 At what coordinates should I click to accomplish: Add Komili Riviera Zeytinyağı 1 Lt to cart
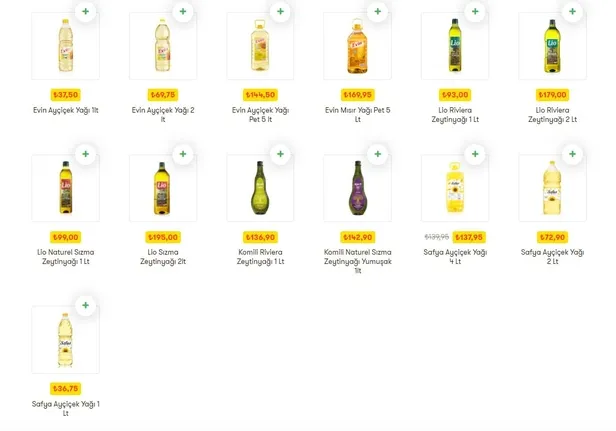[x=280, y=155]
